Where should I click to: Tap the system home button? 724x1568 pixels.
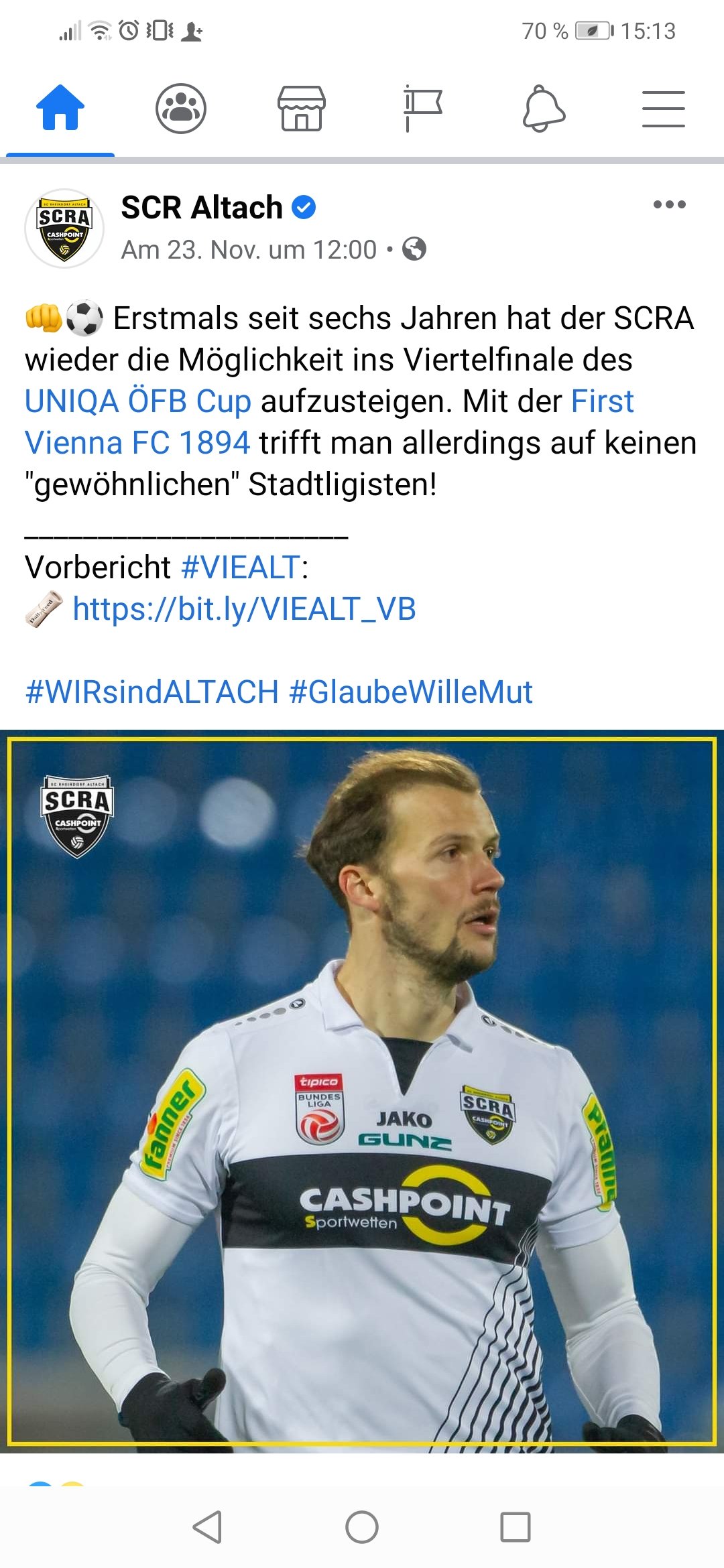point(362,1527)
